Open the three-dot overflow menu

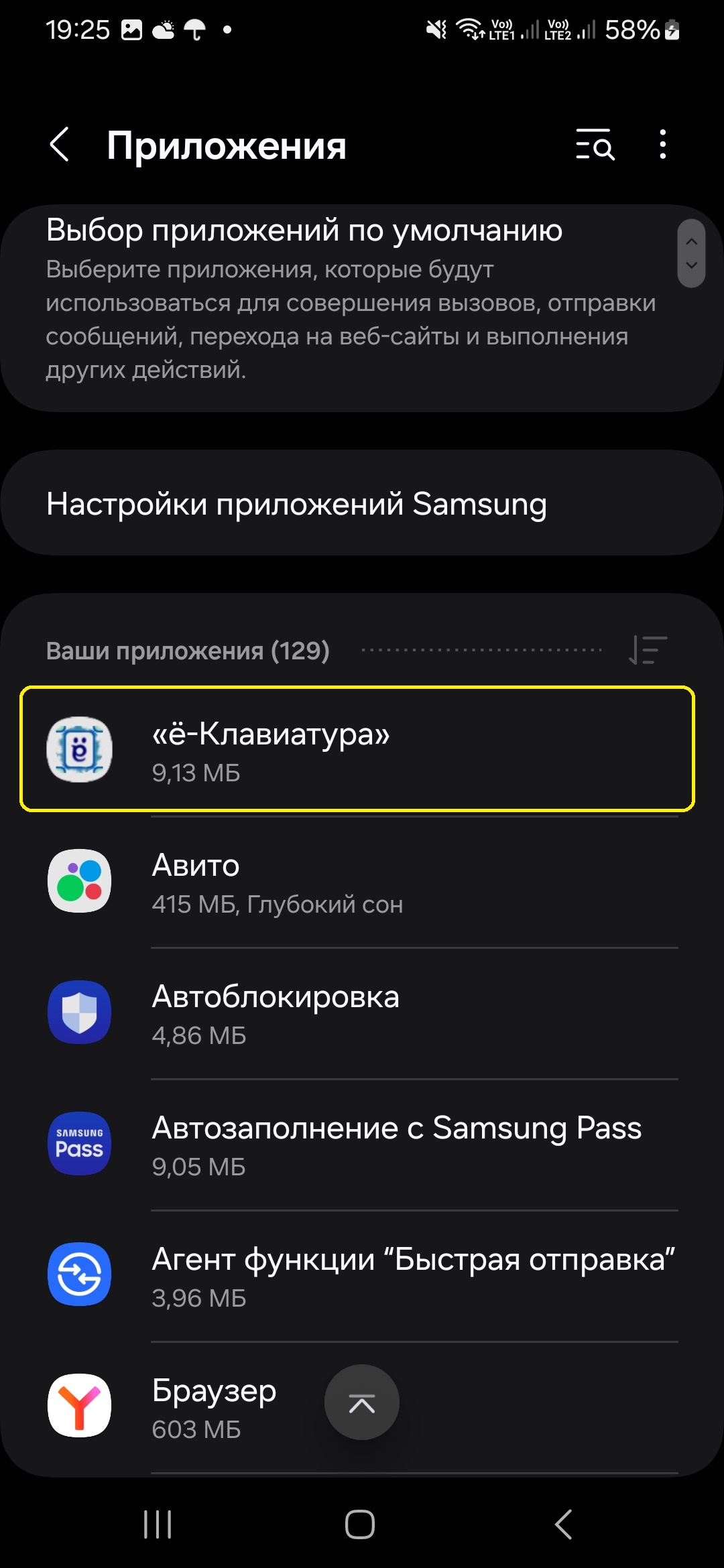pyautogui.click(x=662, y=145)
